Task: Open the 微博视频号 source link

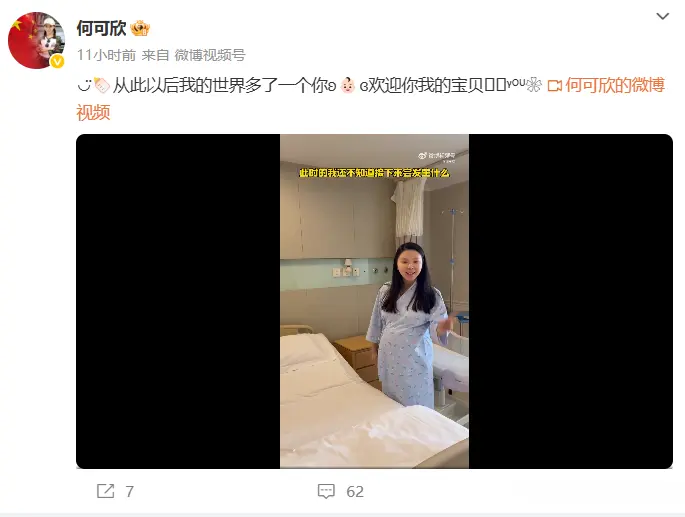Action: click(210, 55)
